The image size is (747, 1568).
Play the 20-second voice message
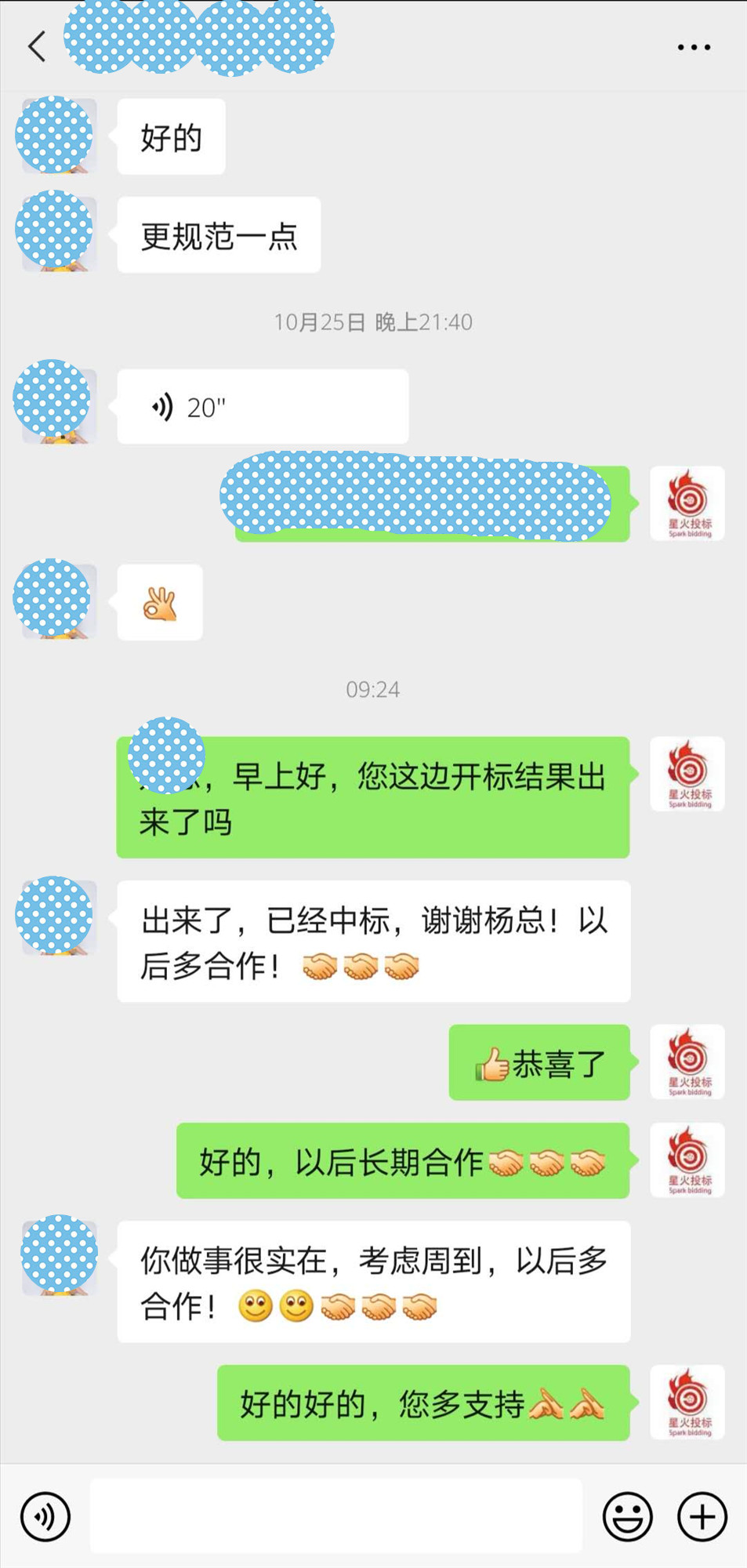(x=262, y=407)
